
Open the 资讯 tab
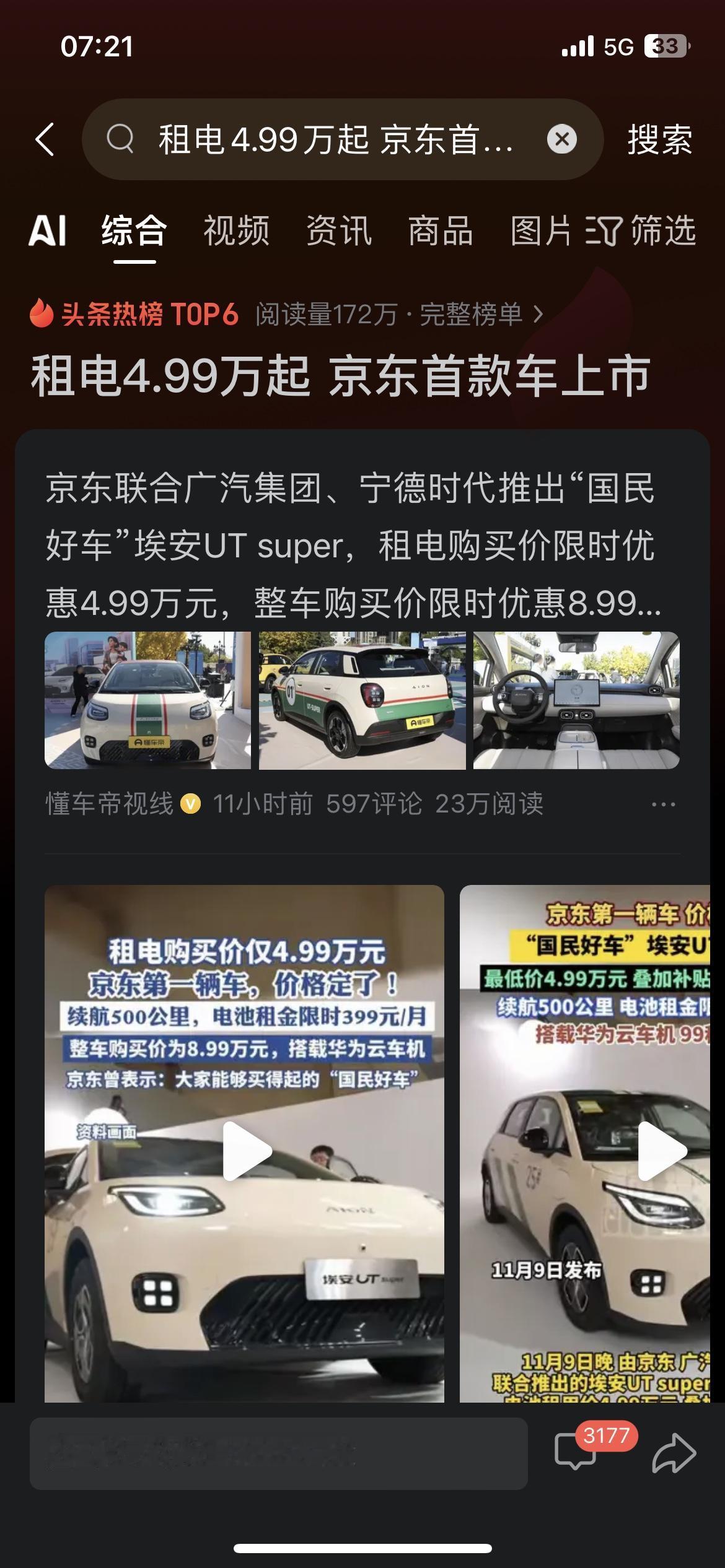tap(338, 232)
